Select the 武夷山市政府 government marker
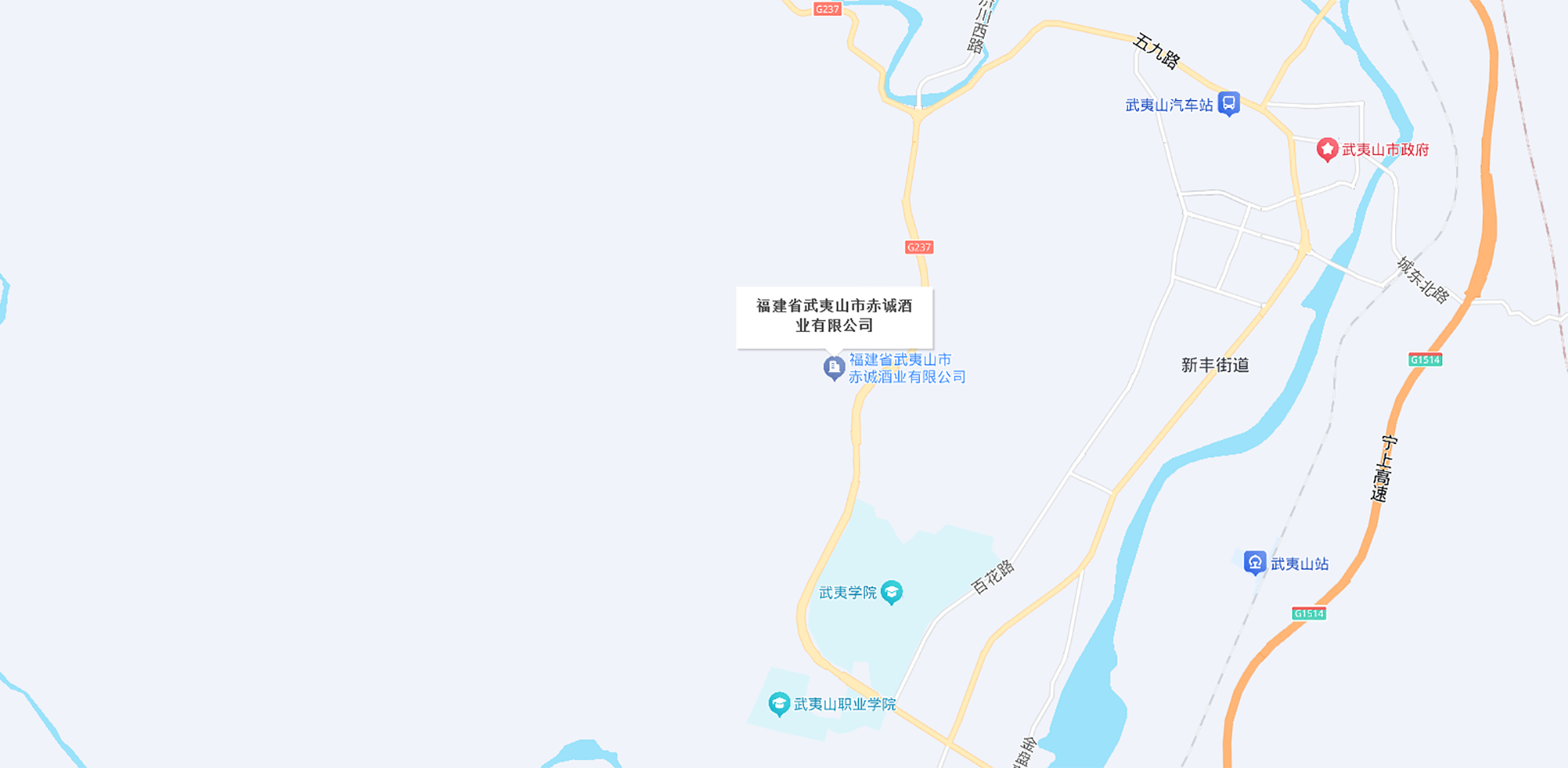This screenshot has height=768, width=1568. click(x=1327, y=149)
